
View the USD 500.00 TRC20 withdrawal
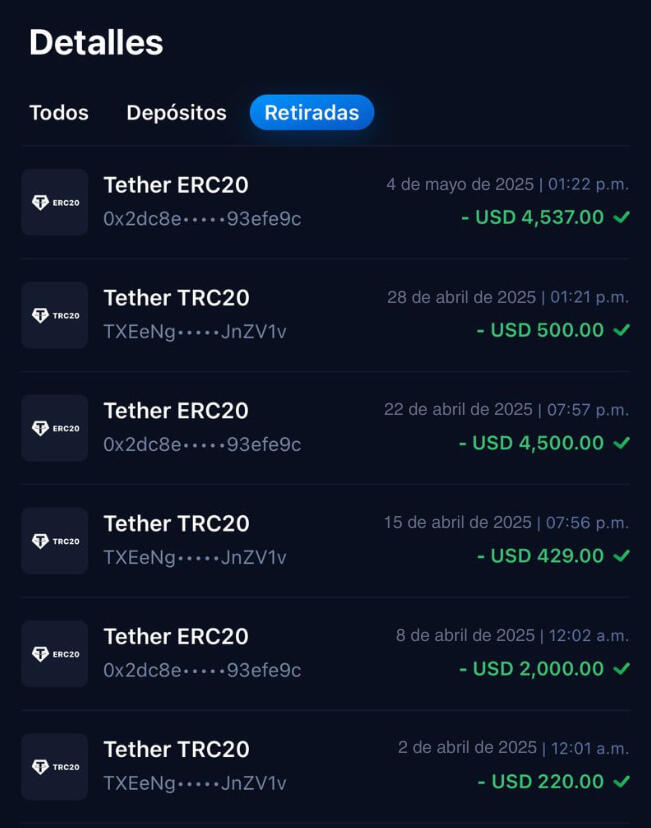pyautogui.click(x=325, y=315)
